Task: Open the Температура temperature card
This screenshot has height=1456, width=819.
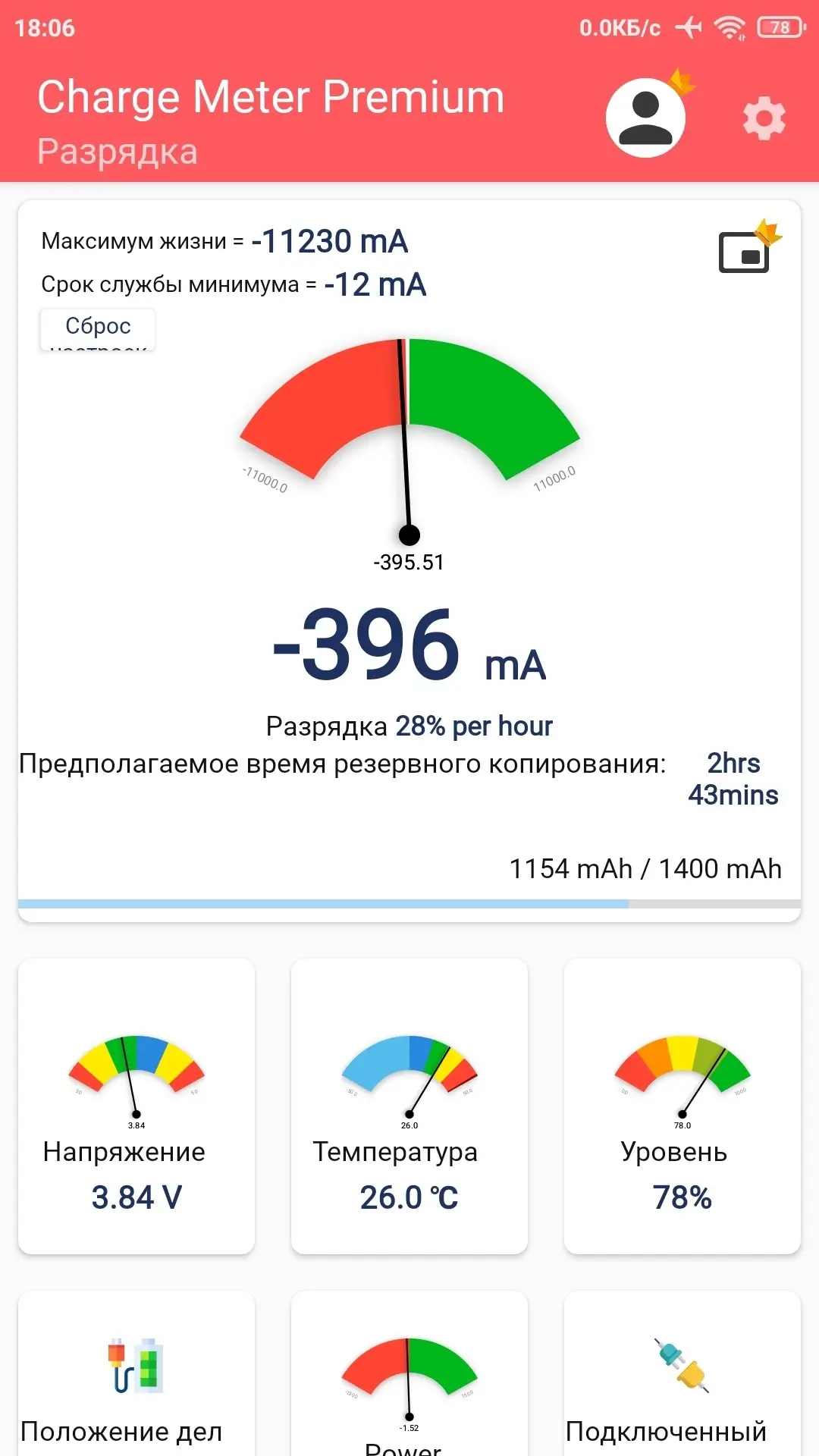Action: point(409,1106)
